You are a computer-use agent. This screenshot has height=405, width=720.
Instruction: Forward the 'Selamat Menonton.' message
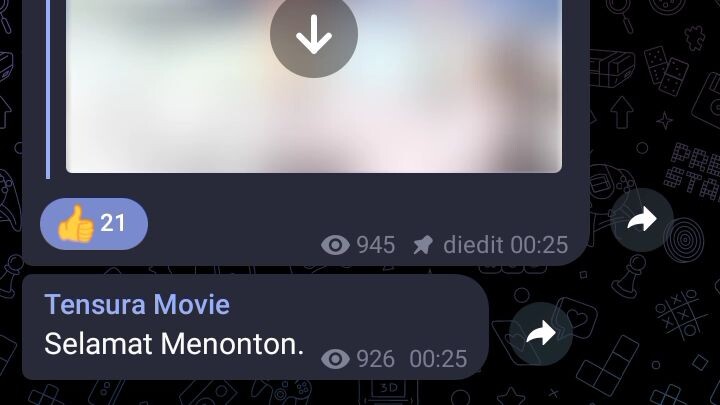[540, 334]
